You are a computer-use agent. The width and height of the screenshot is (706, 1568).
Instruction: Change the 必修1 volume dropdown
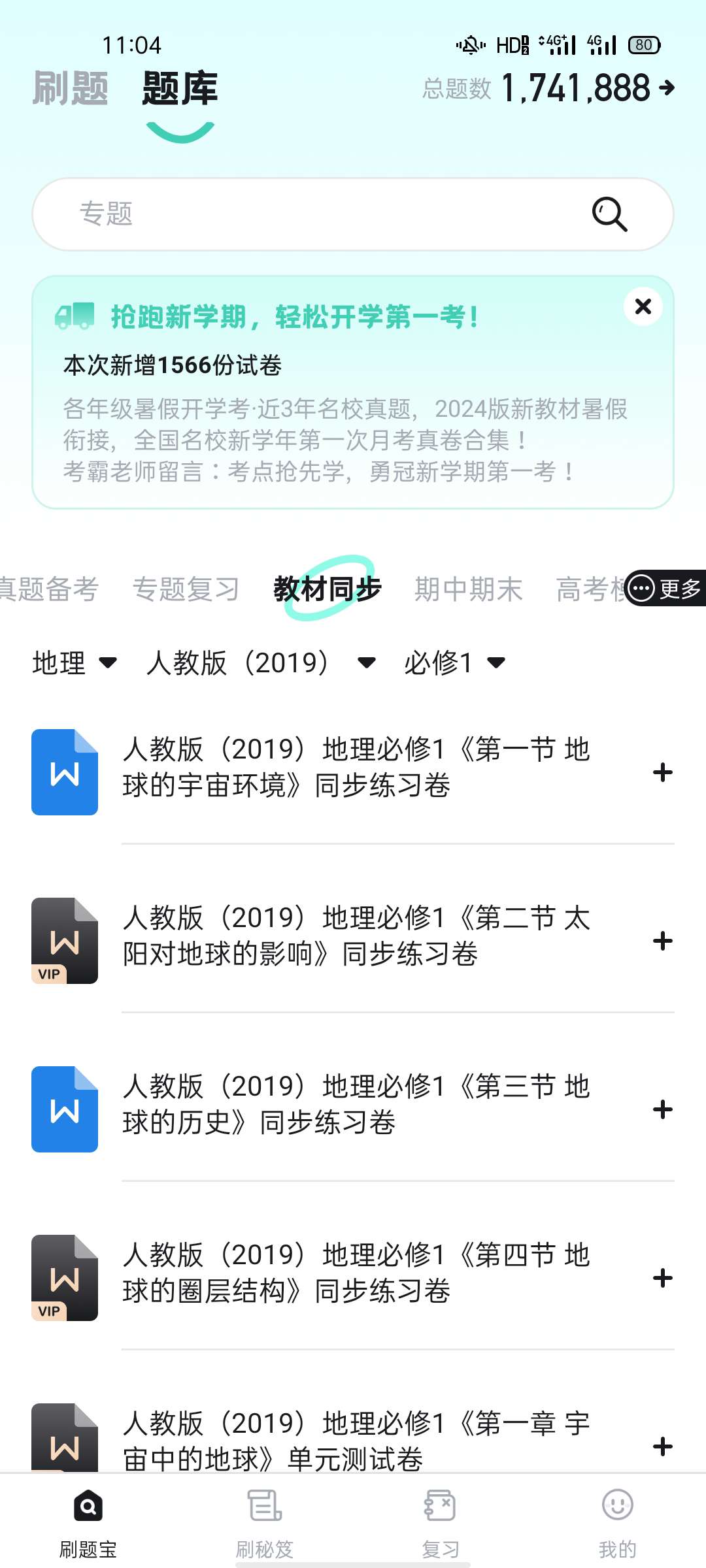454,663
